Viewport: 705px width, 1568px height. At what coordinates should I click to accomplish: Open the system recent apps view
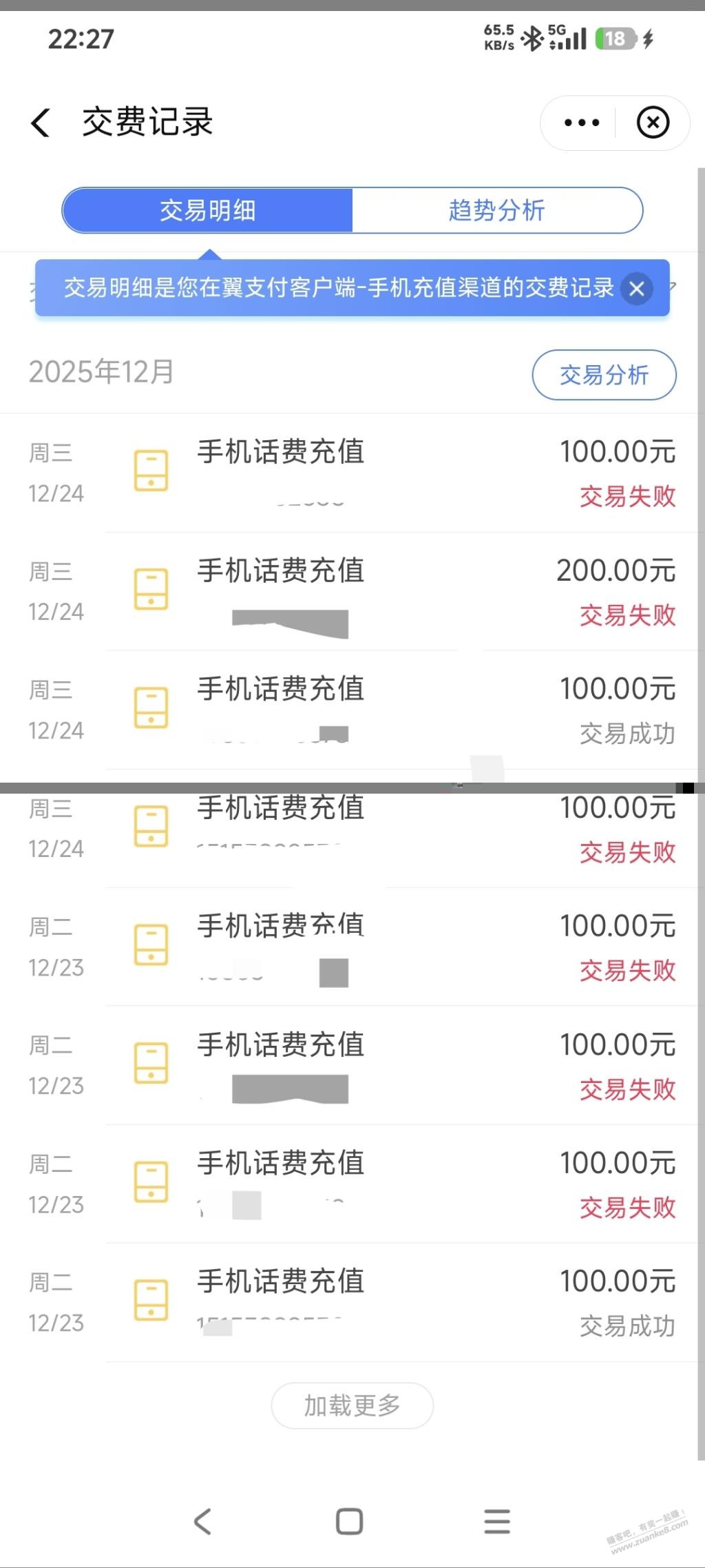(x=496, y=1522)
